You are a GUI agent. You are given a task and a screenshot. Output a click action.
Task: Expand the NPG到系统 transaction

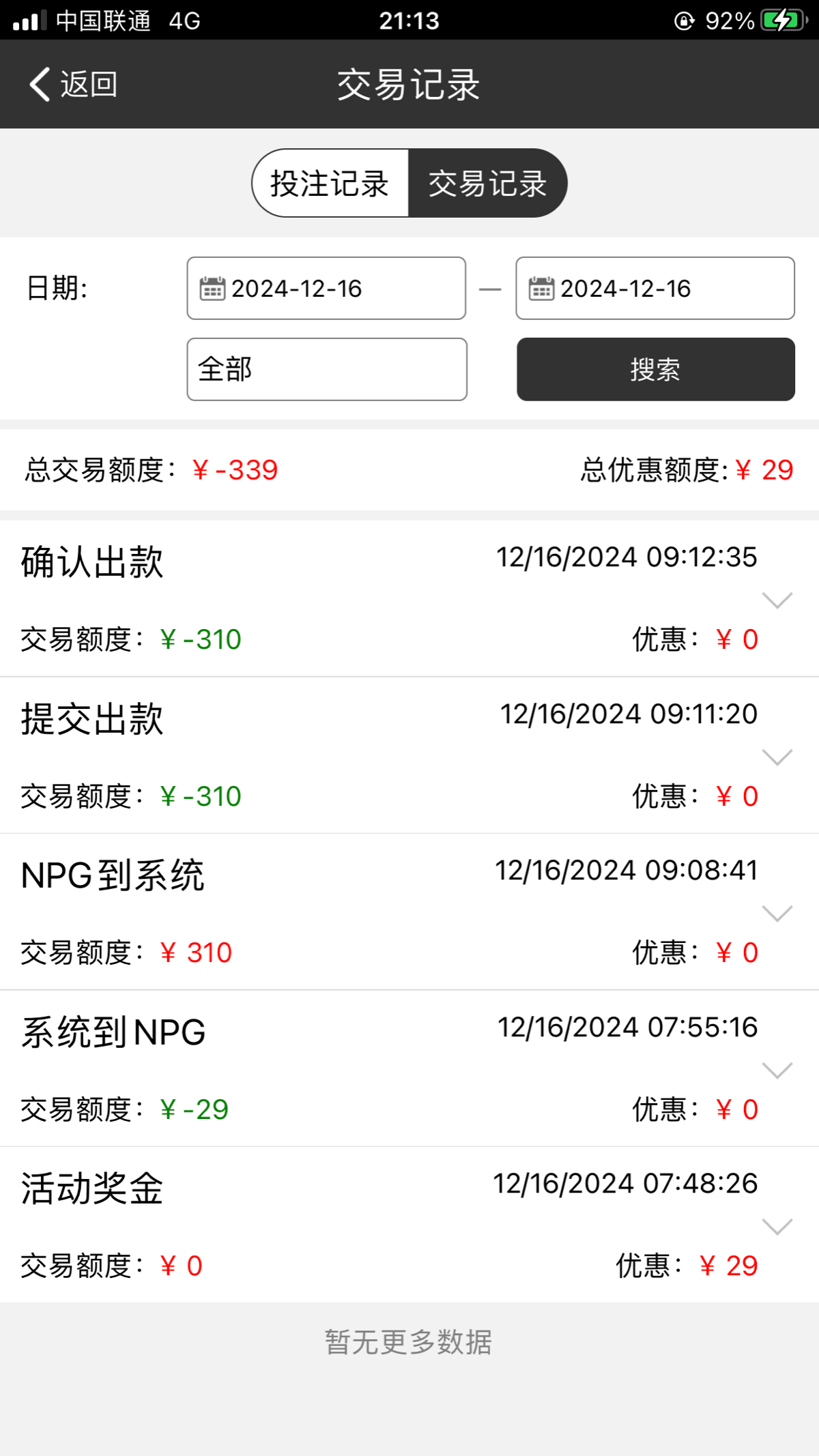click(x=777, y=914)
